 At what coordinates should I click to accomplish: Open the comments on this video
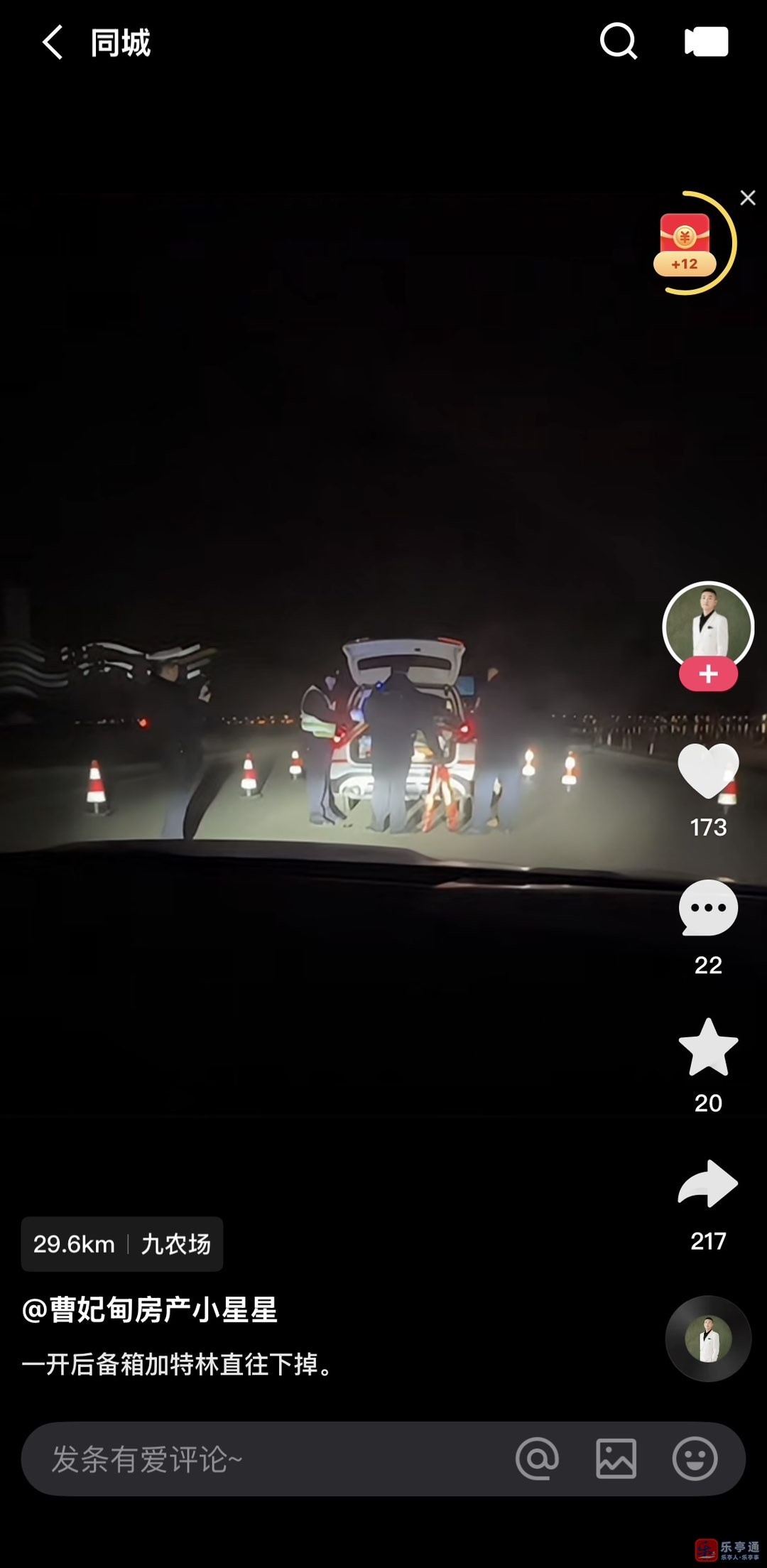click(x=708, y=909)
